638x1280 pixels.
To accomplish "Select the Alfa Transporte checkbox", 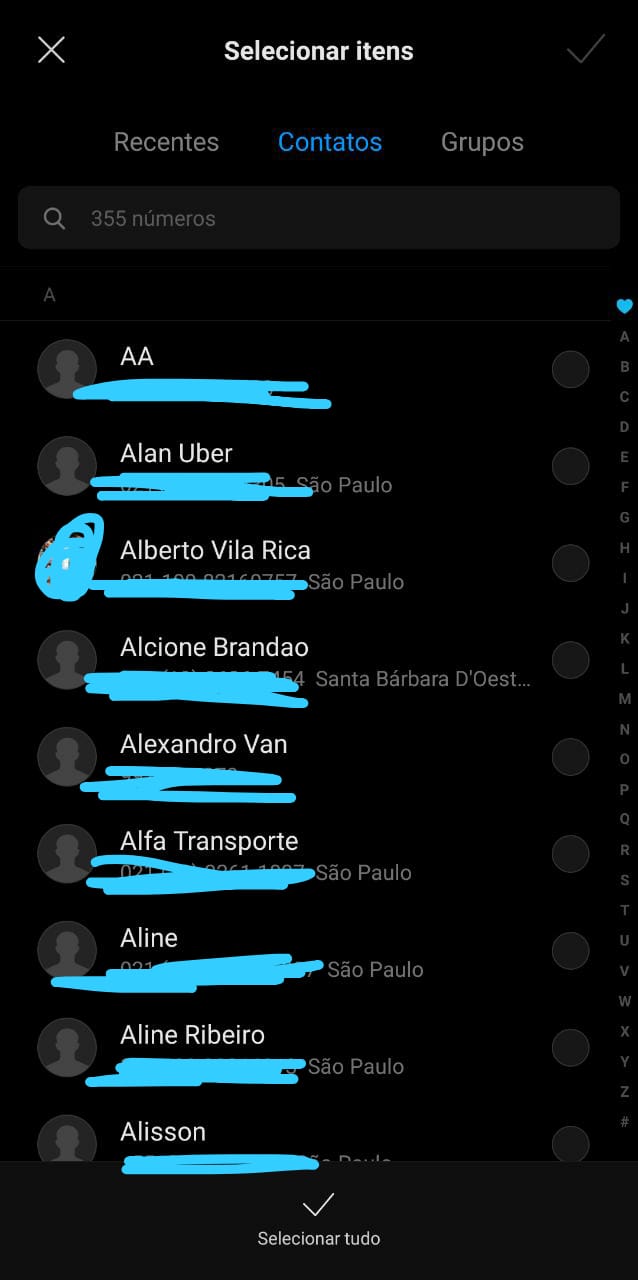I will [x=570, y=854].
